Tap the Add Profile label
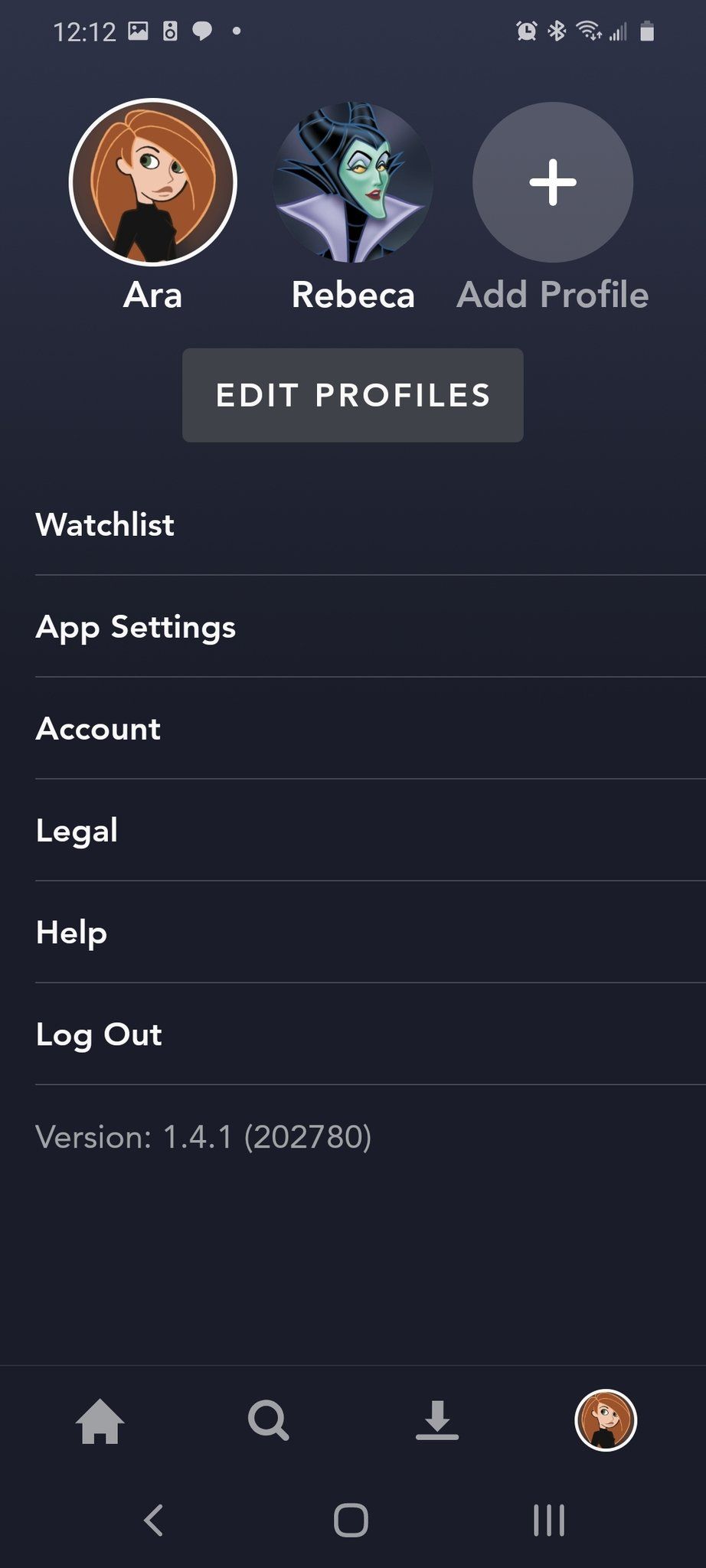706x1568 pixels. pos(552,294)
